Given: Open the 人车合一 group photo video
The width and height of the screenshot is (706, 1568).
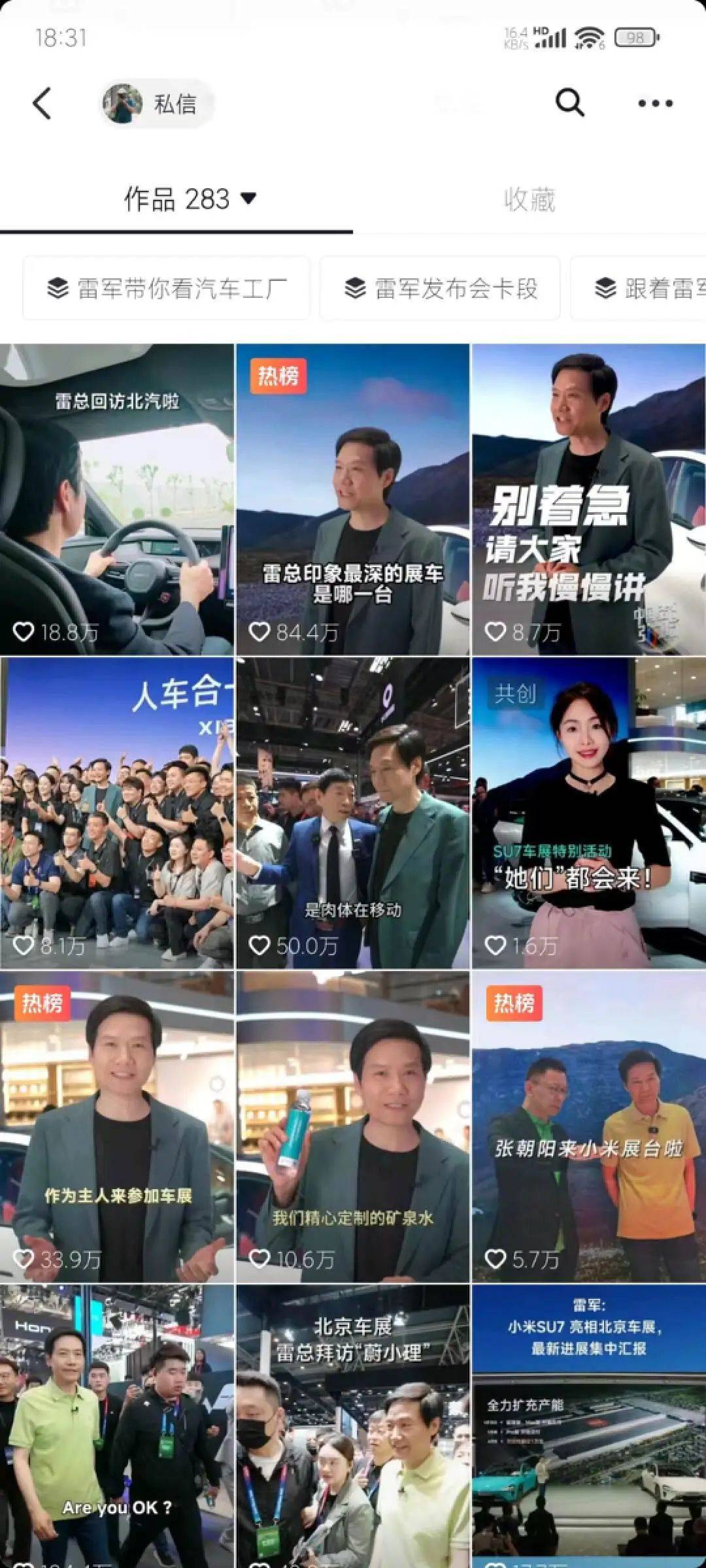Looking at the screenshot, I should pyautogui.click(x=116, y=813).
